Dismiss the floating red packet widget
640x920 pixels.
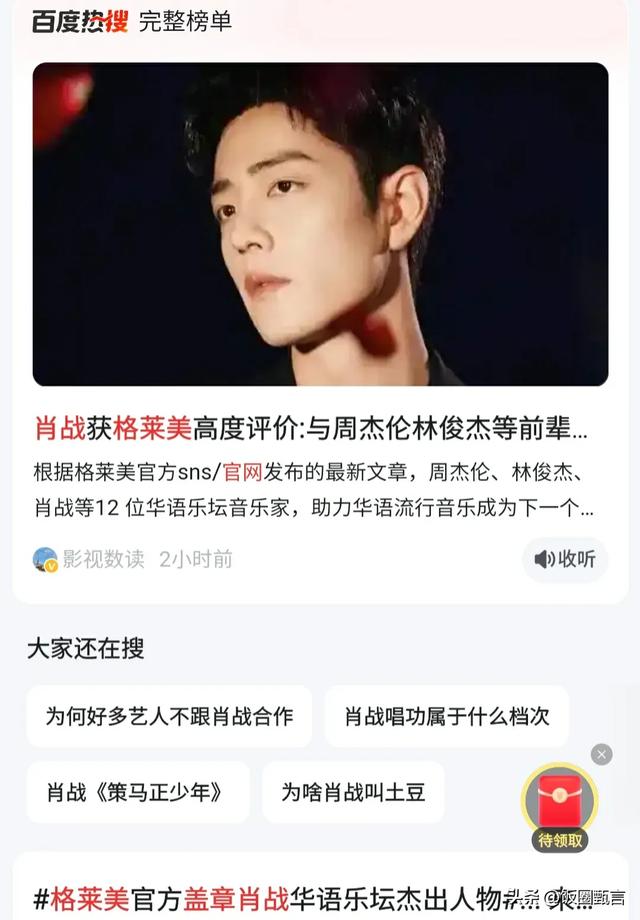(601, 755)
